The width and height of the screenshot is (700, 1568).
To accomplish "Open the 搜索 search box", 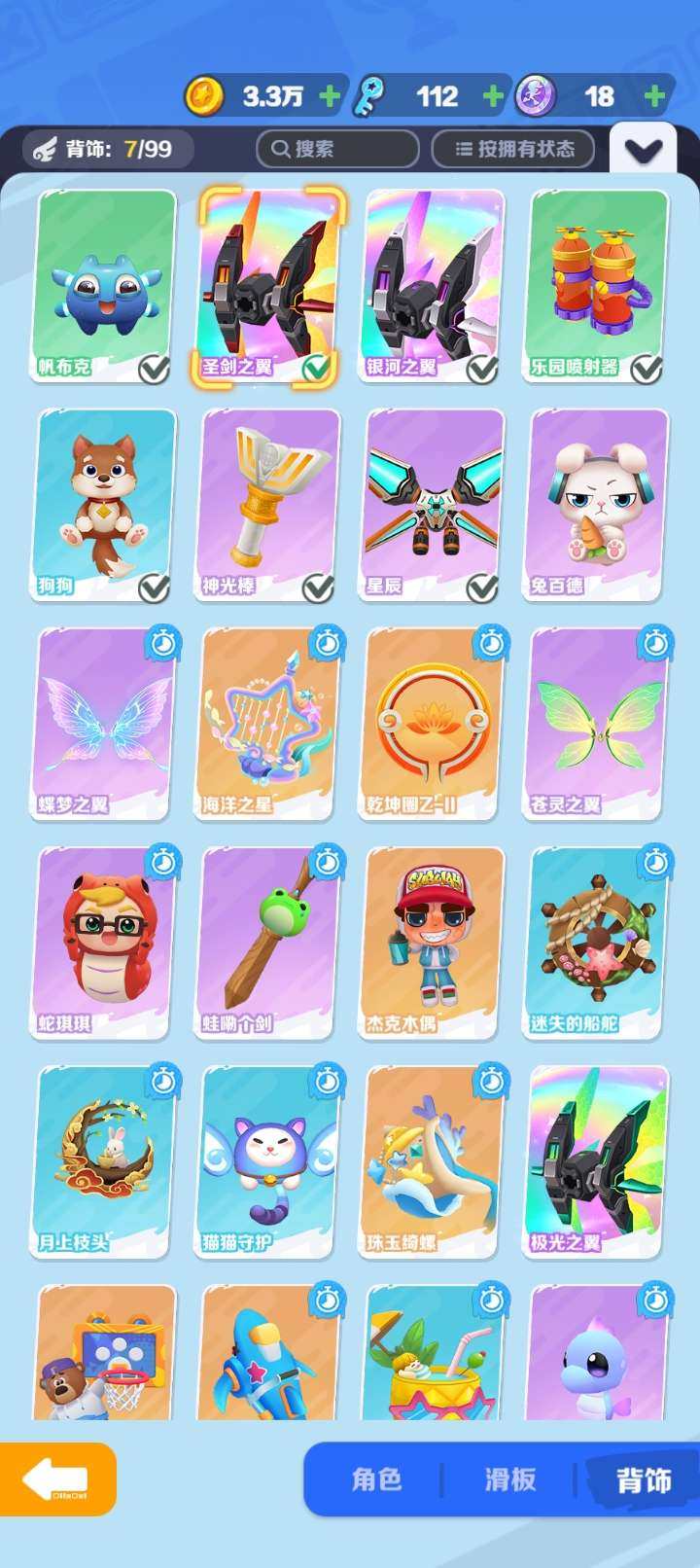I will point(336,149).
